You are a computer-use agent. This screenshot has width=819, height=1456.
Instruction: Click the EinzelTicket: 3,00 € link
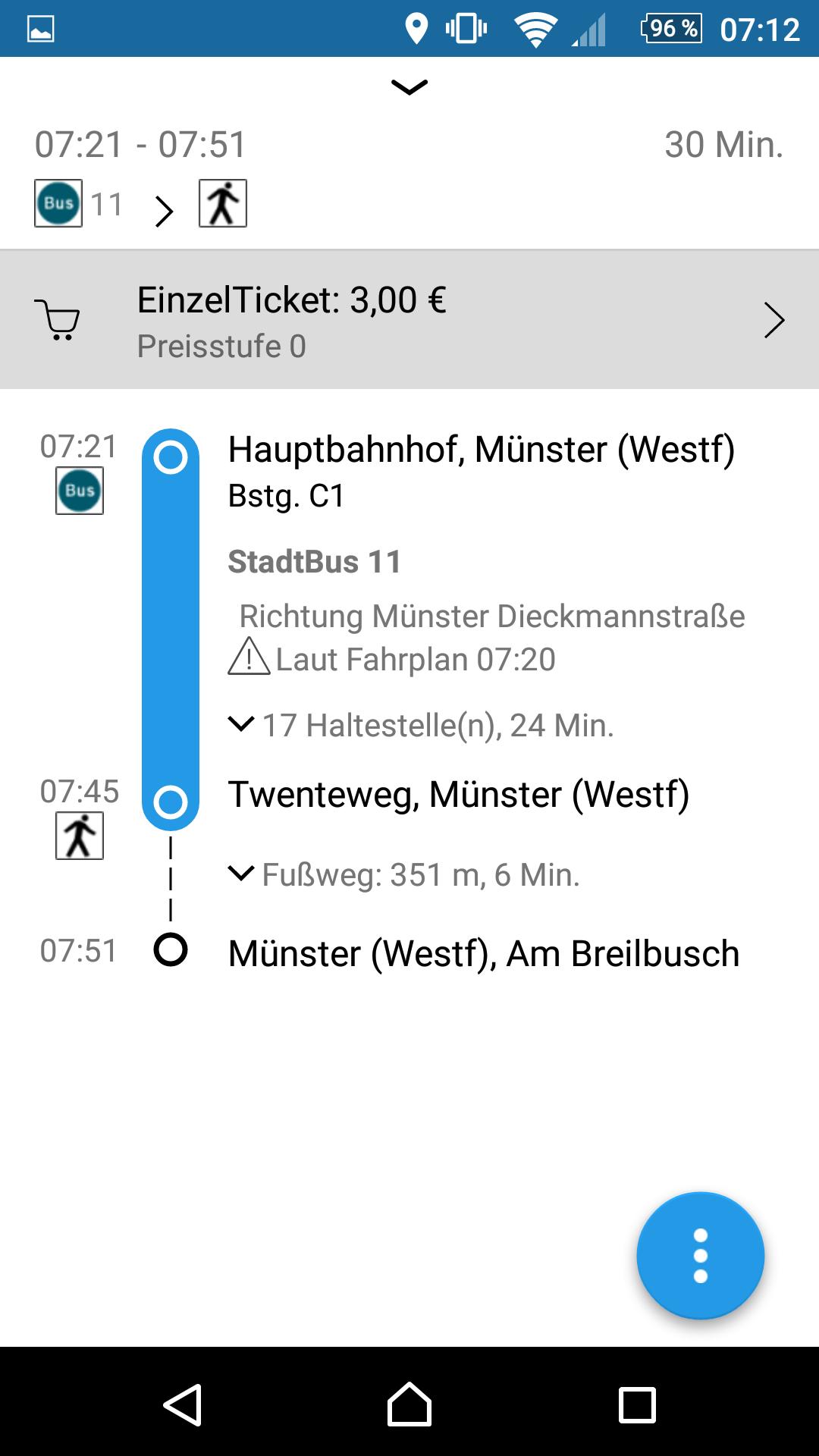[291, 301]
